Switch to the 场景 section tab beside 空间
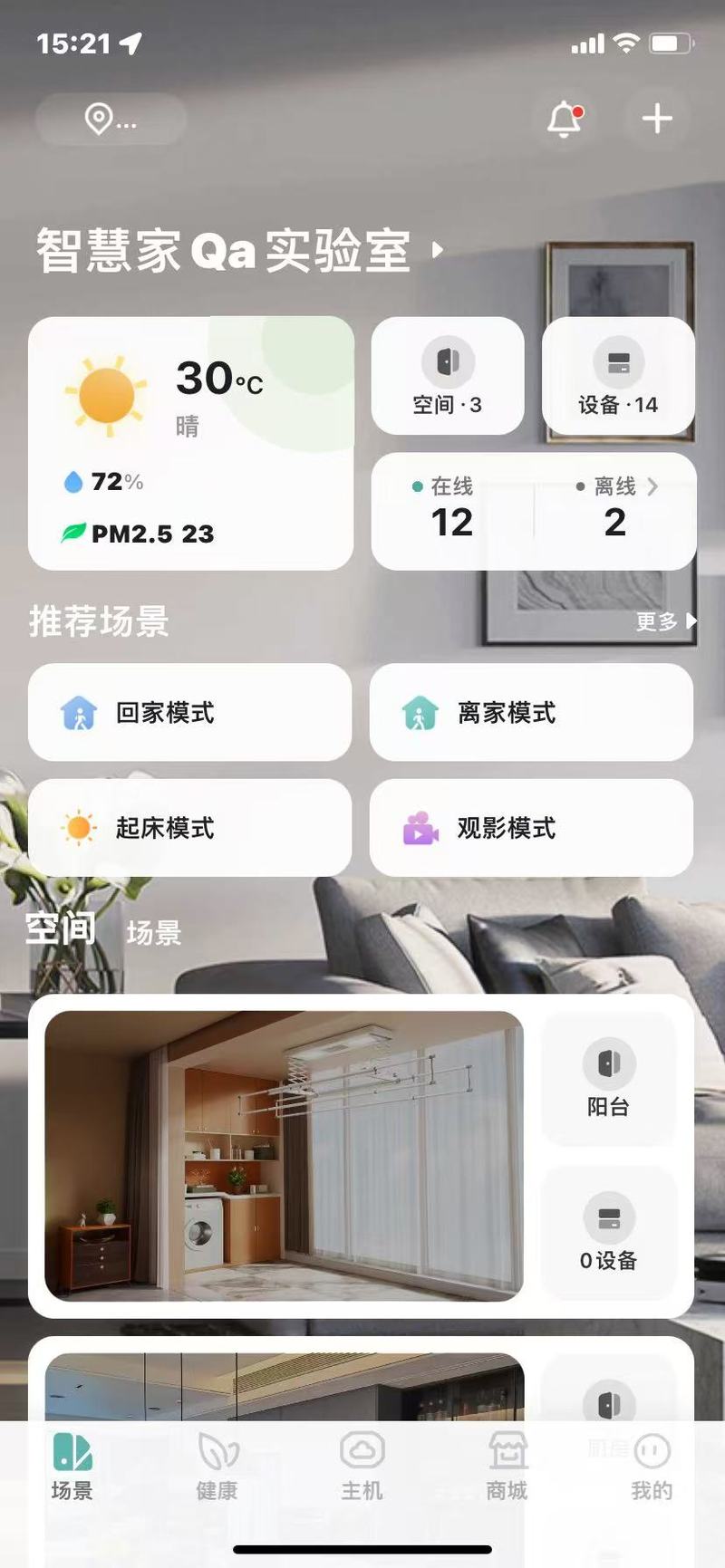Image resolution: width=725 pixels, height=1568 pixels. point(154,932)
